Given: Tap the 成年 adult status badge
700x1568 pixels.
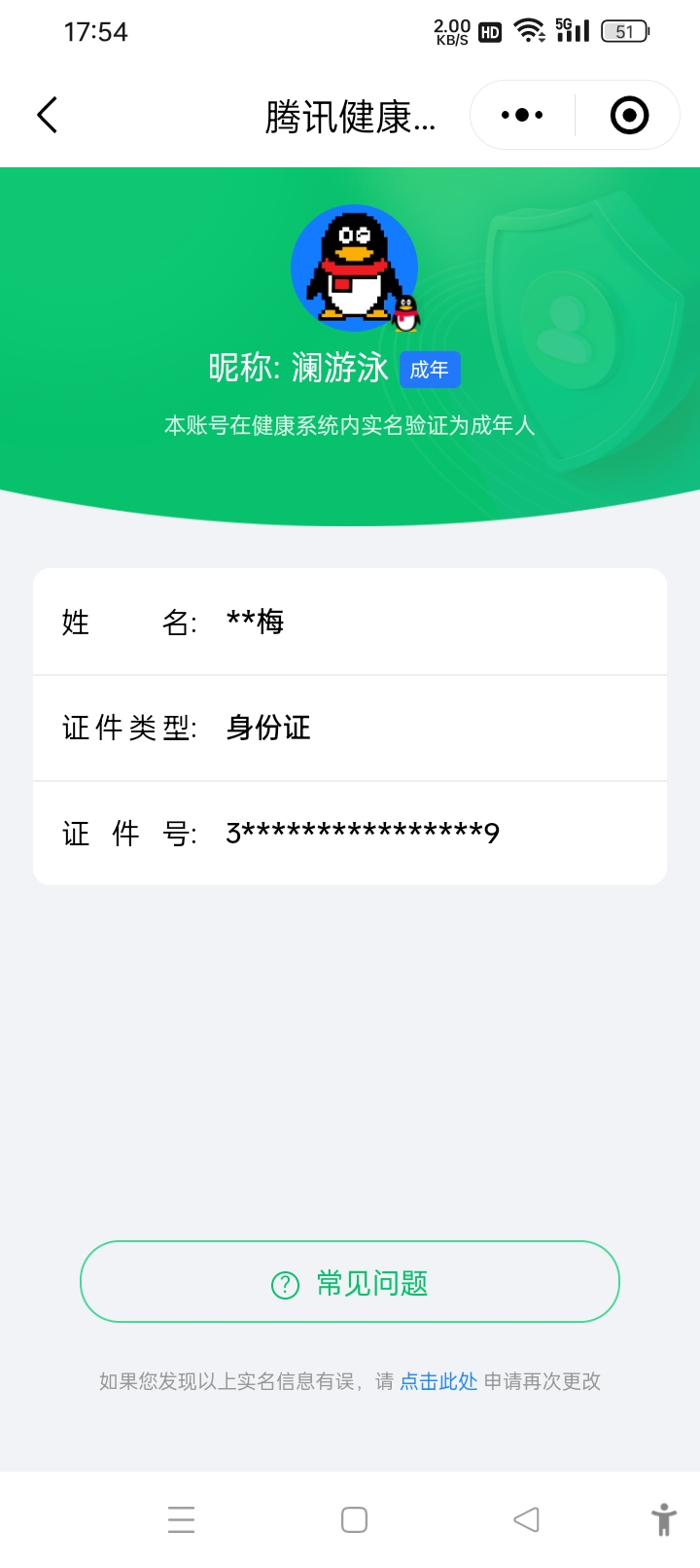Looking at the screenshot, I should [x=430, y=369].
